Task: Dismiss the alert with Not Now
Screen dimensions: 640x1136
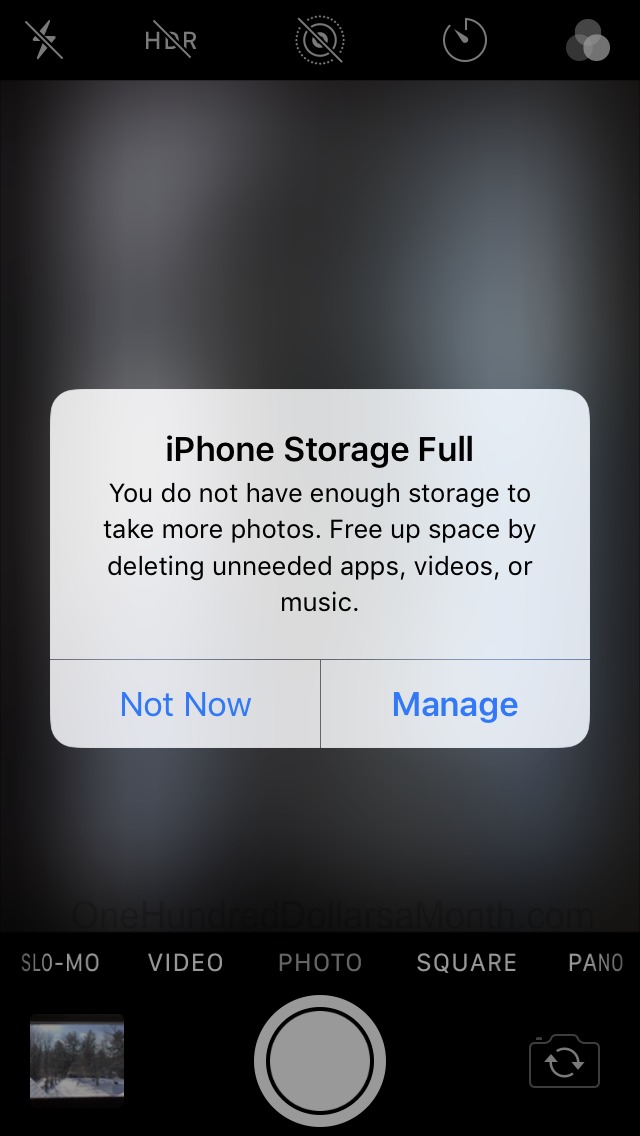Action: click(x=185, y=704)
